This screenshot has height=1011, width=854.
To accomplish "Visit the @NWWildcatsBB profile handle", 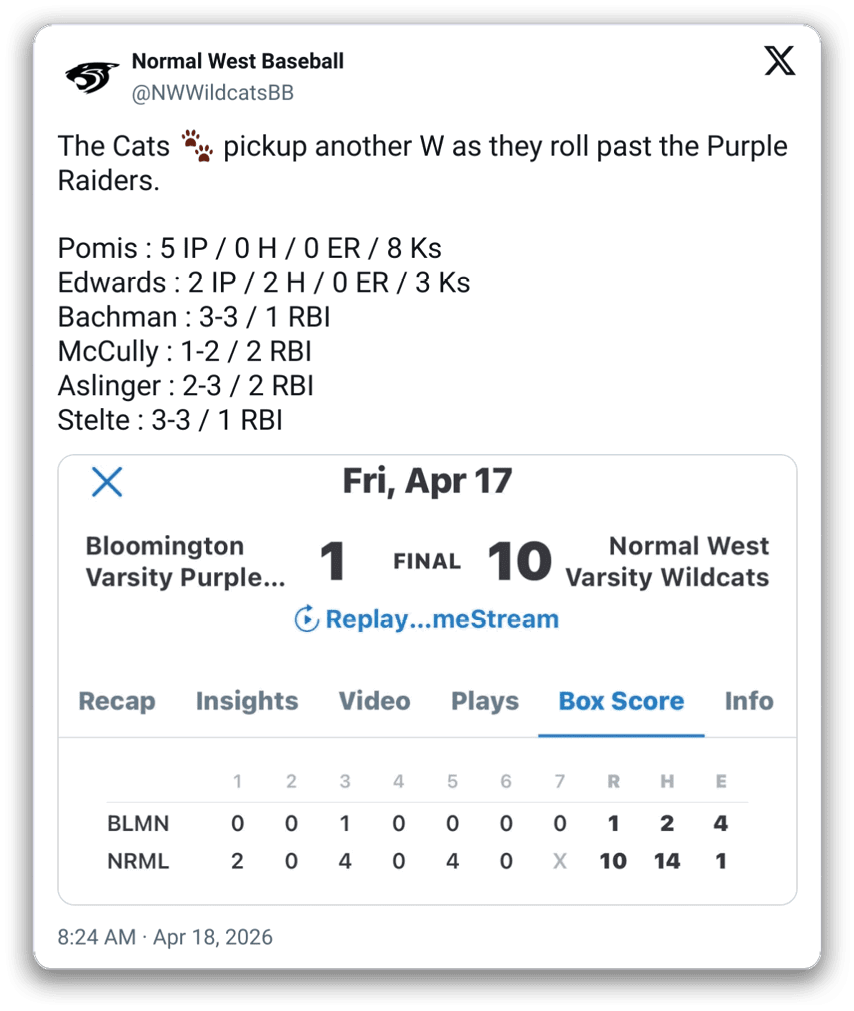I will (212, 93).
